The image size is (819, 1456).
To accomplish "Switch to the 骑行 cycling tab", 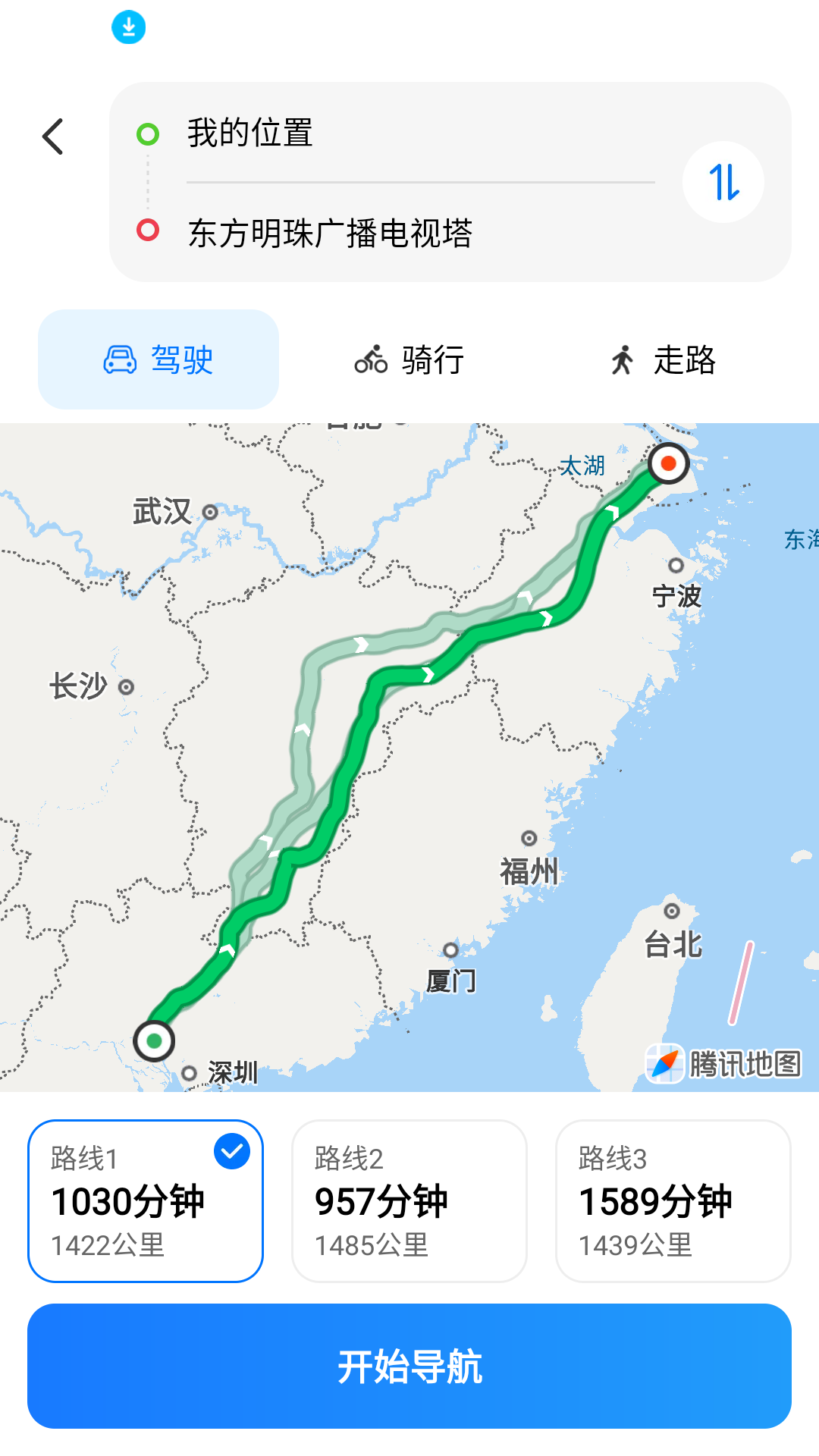I will pos(409,359).
